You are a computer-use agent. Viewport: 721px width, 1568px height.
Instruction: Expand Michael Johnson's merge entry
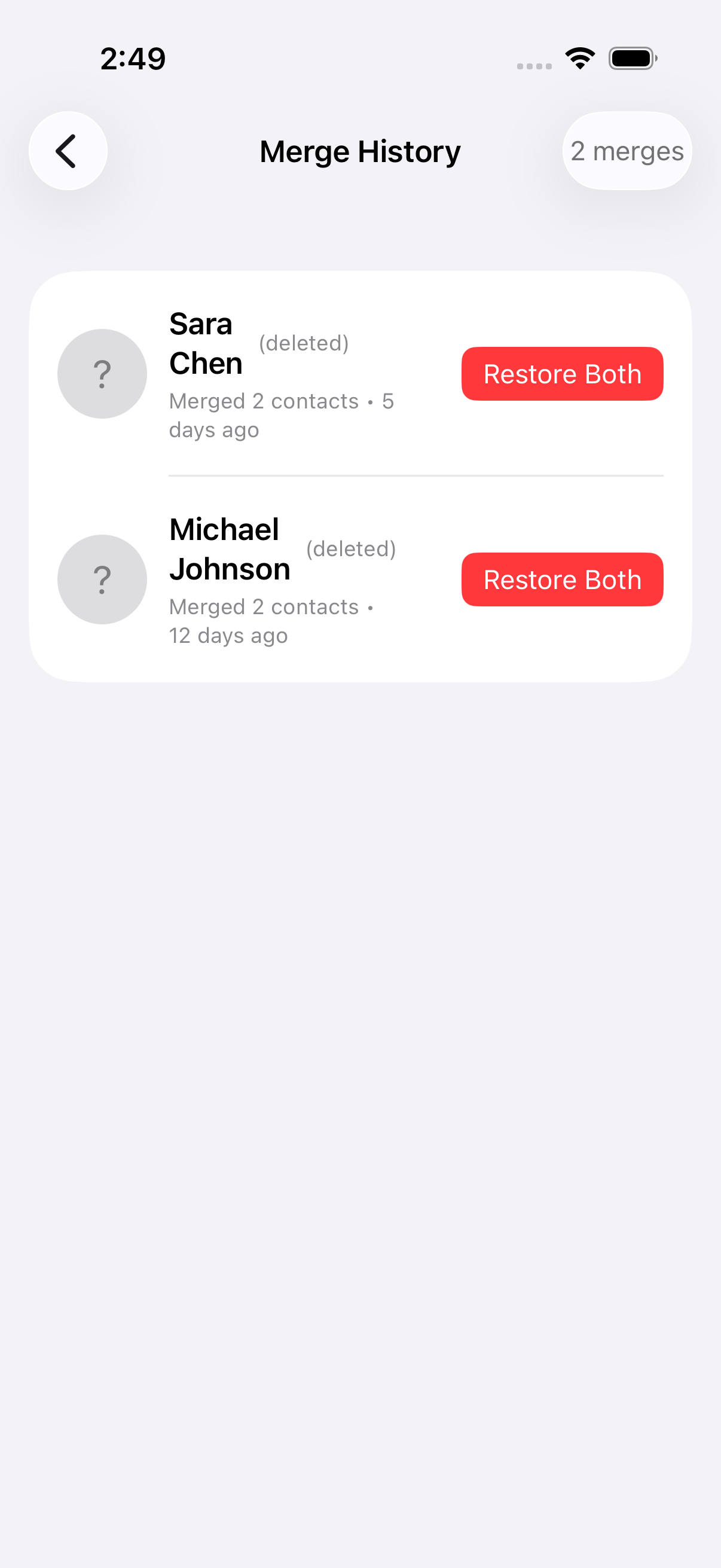(x=274, y=579)
